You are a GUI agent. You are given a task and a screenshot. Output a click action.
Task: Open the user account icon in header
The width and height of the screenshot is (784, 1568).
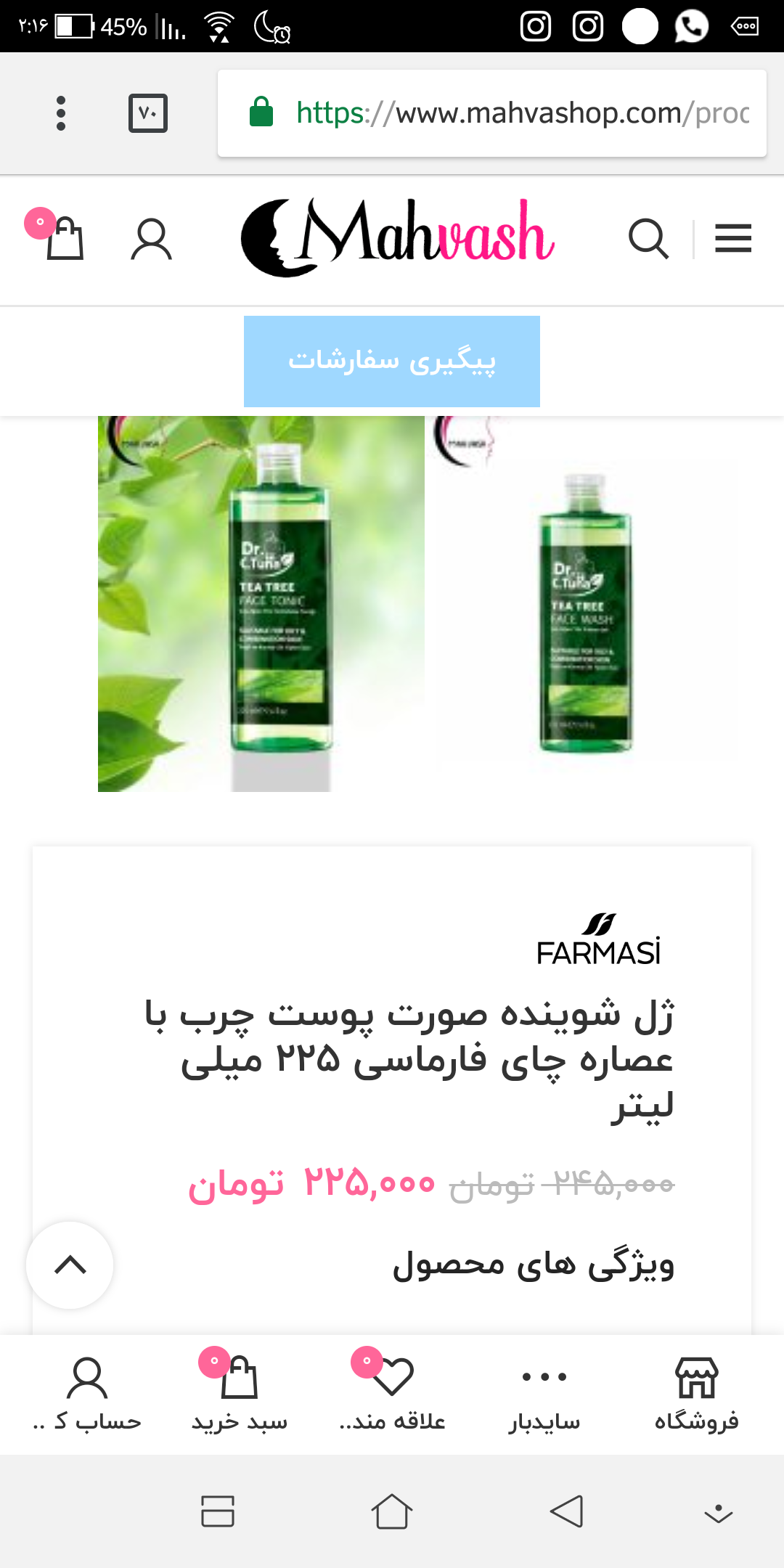(x=151, y=240)
